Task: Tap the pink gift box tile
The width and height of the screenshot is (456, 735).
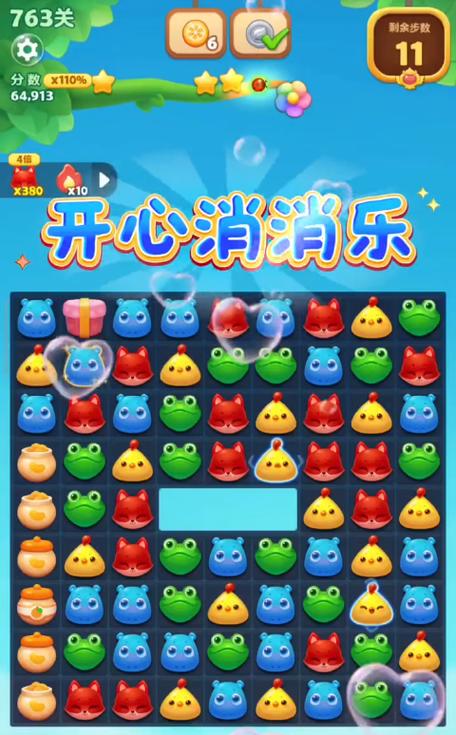Action: coord(84,318)
